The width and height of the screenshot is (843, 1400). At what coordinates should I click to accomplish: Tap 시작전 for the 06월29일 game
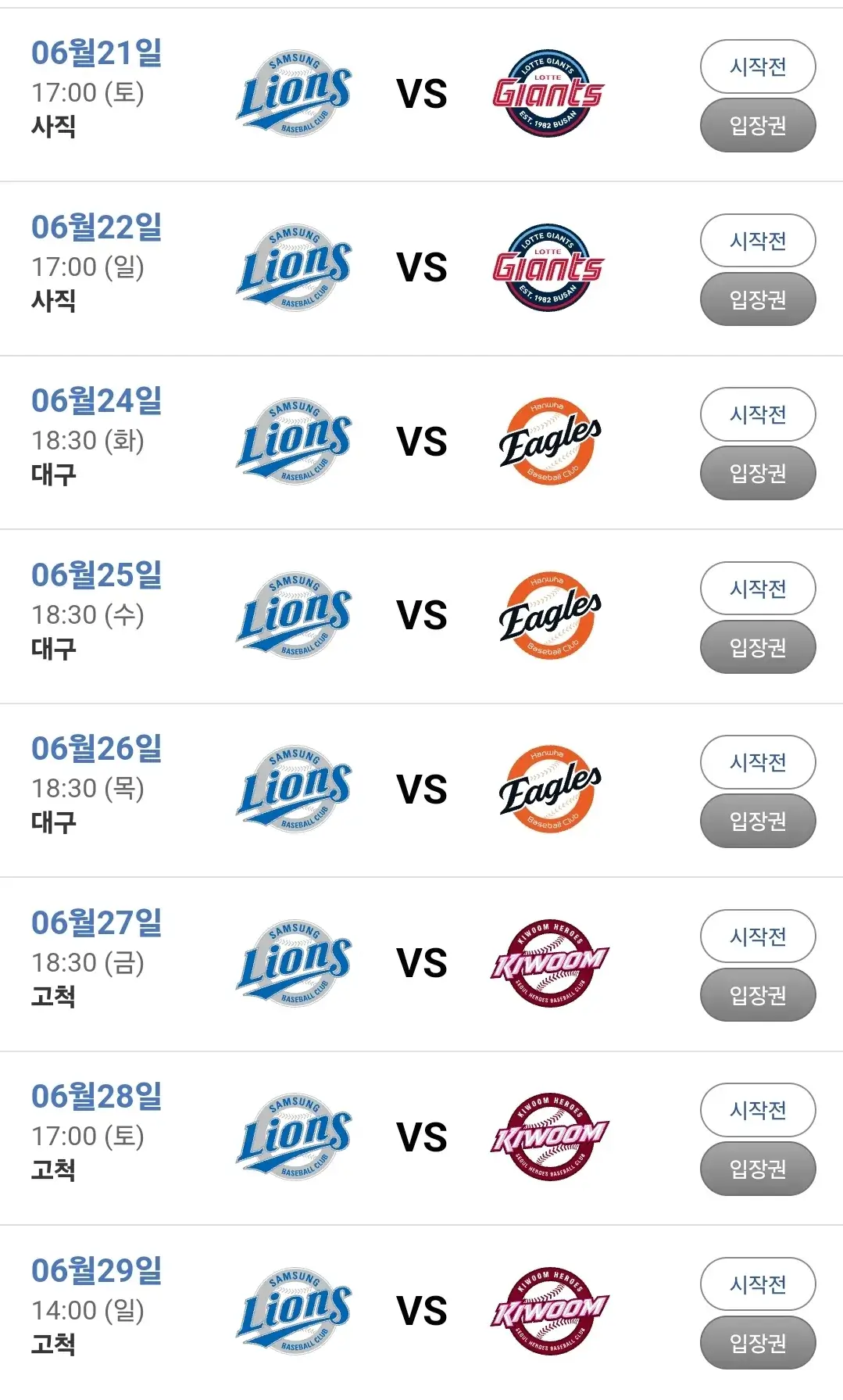pyautogui.click(x=758, y=1284)
